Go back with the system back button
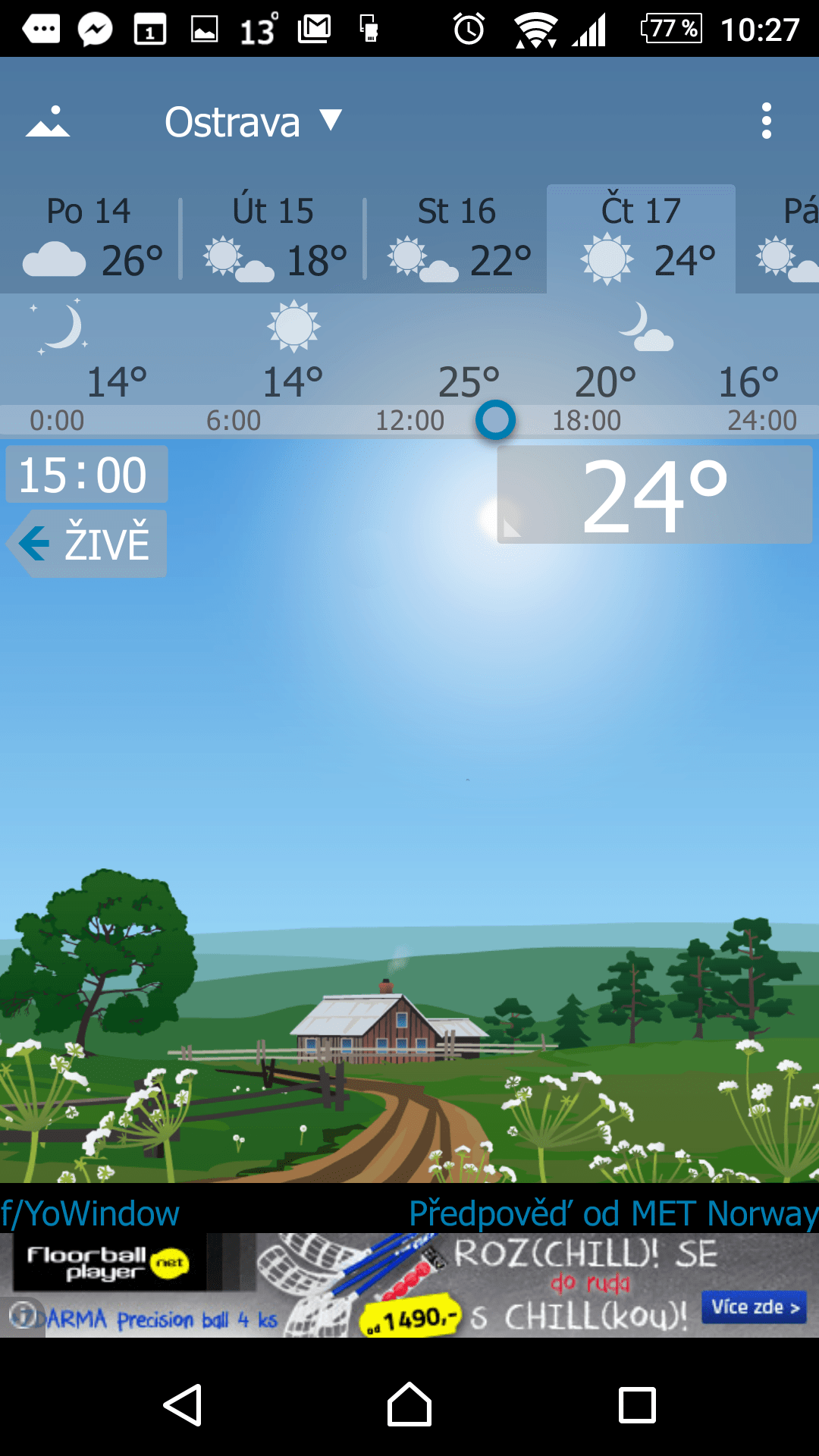The width and height of the screenshot is (819, 1456). point(182,1405)
